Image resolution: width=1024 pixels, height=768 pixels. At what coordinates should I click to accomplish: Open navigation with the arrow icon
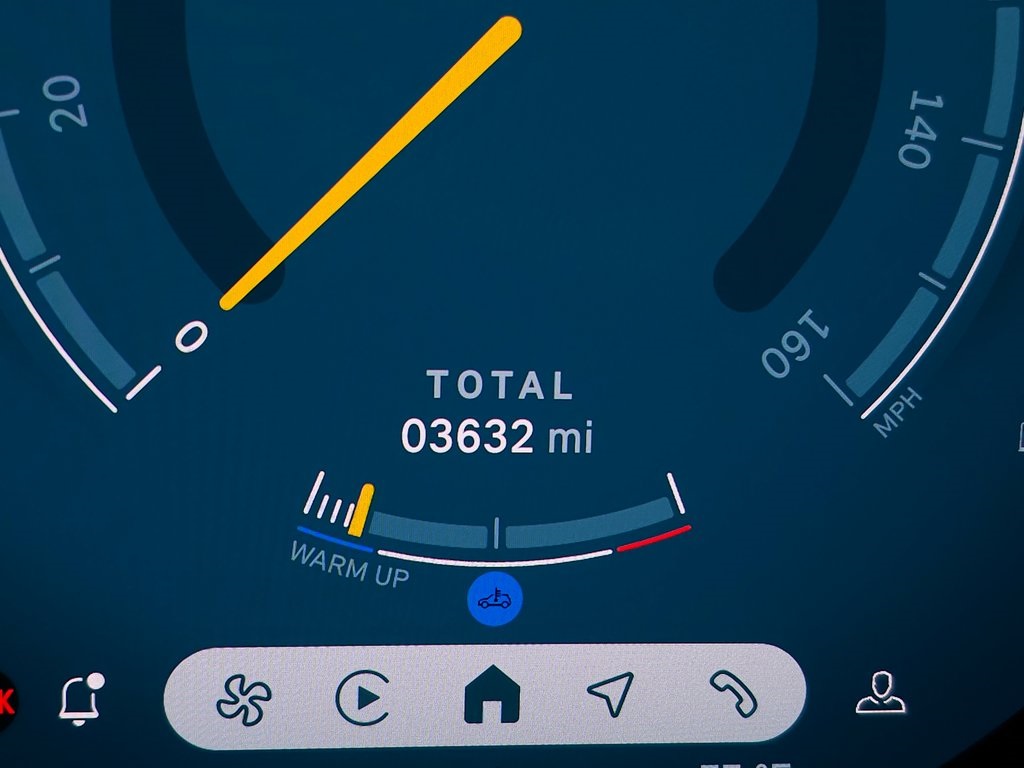point(610,695)
